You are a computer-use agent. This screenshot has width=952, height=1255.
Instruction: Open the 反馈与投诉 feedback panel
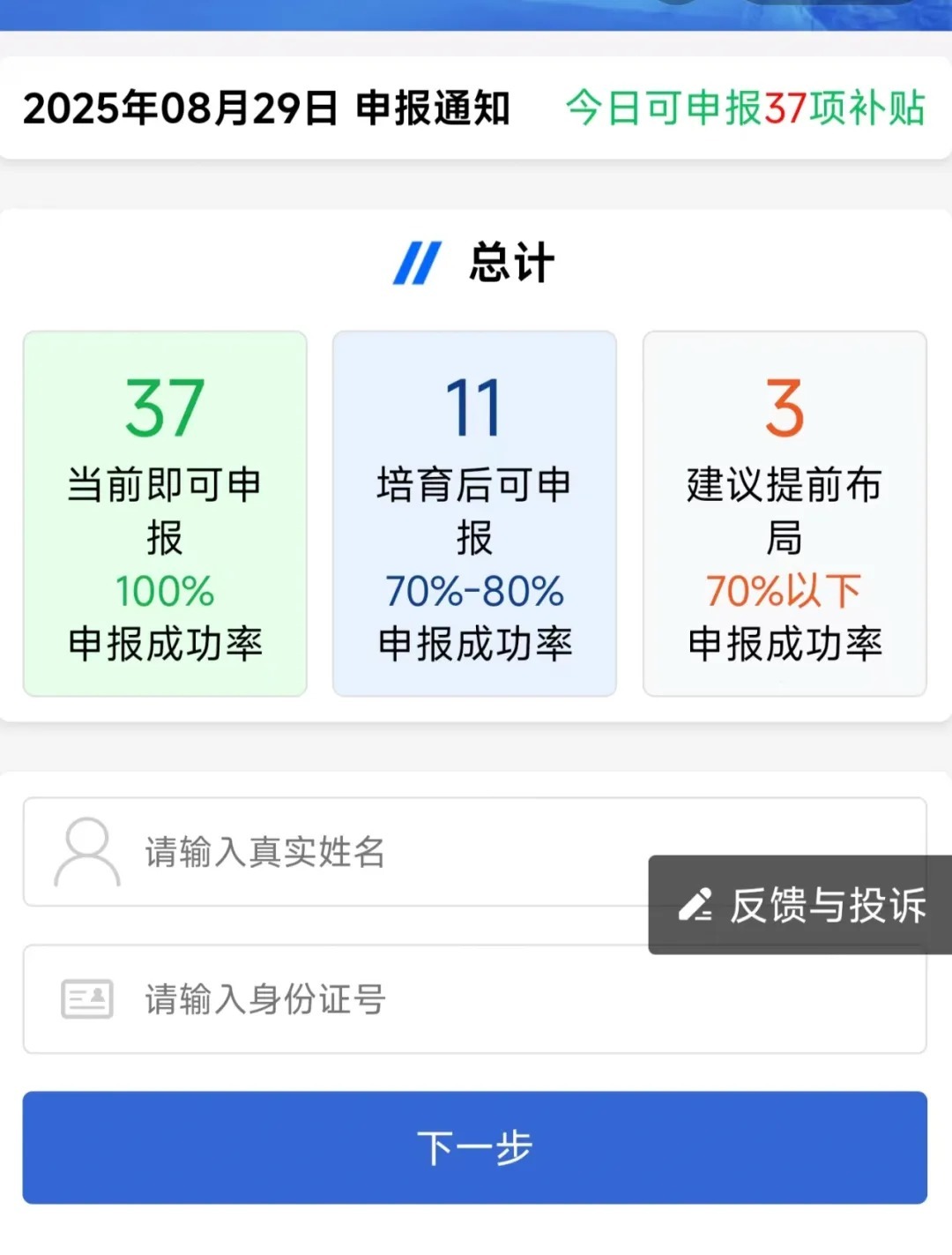click(798, 903)
